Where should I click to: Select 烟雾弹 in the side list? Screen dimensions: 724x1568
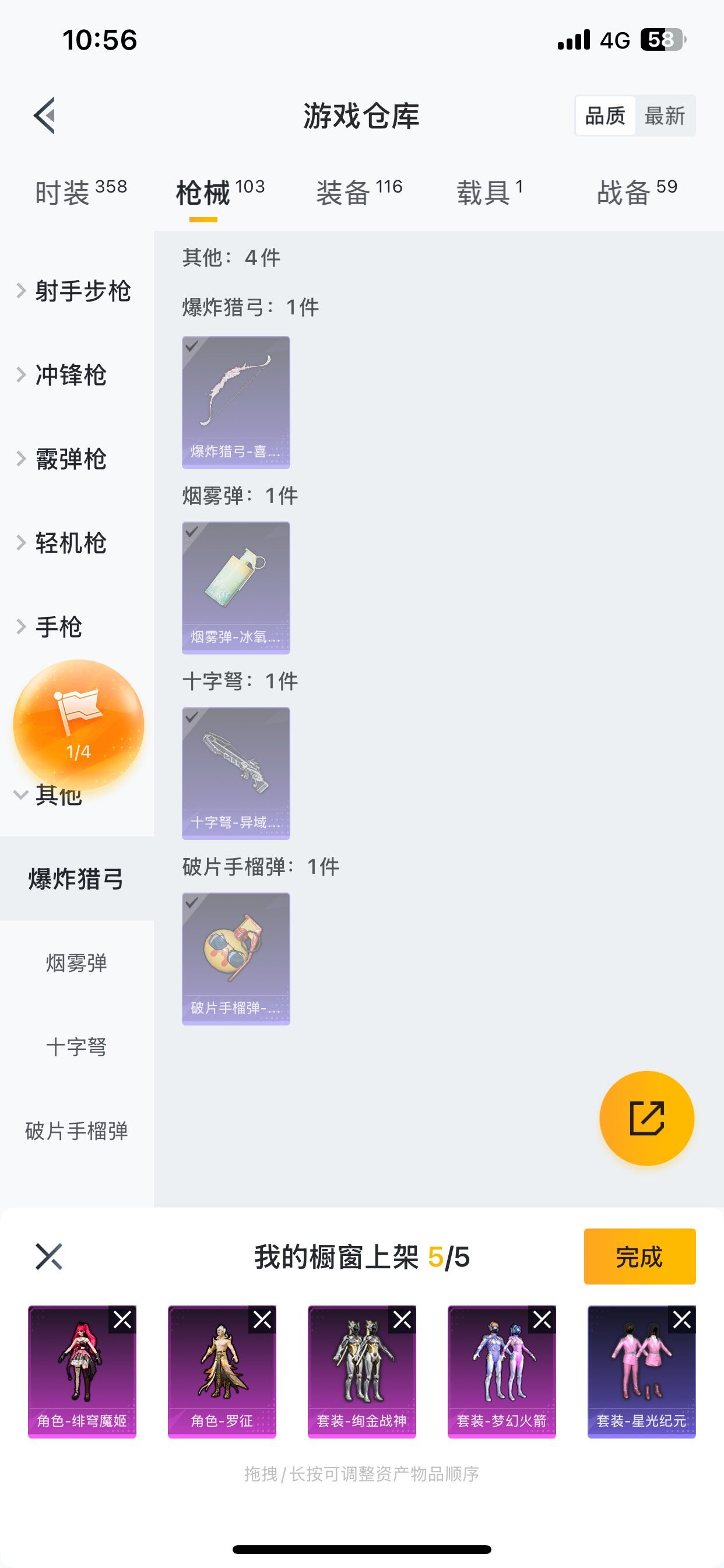pyautogui.click(x=77, y=963)
